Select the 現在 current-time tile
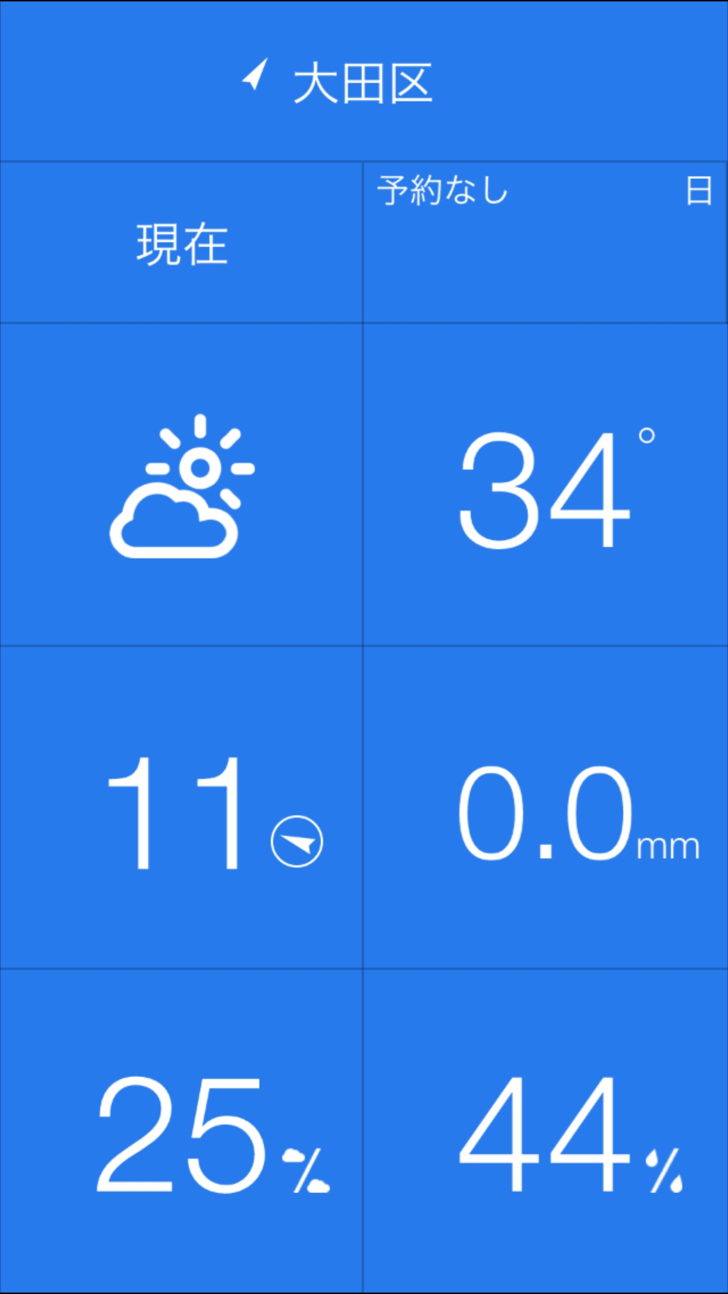The image size is (728, 1294). pyautogui.click(x=181, y=243)
